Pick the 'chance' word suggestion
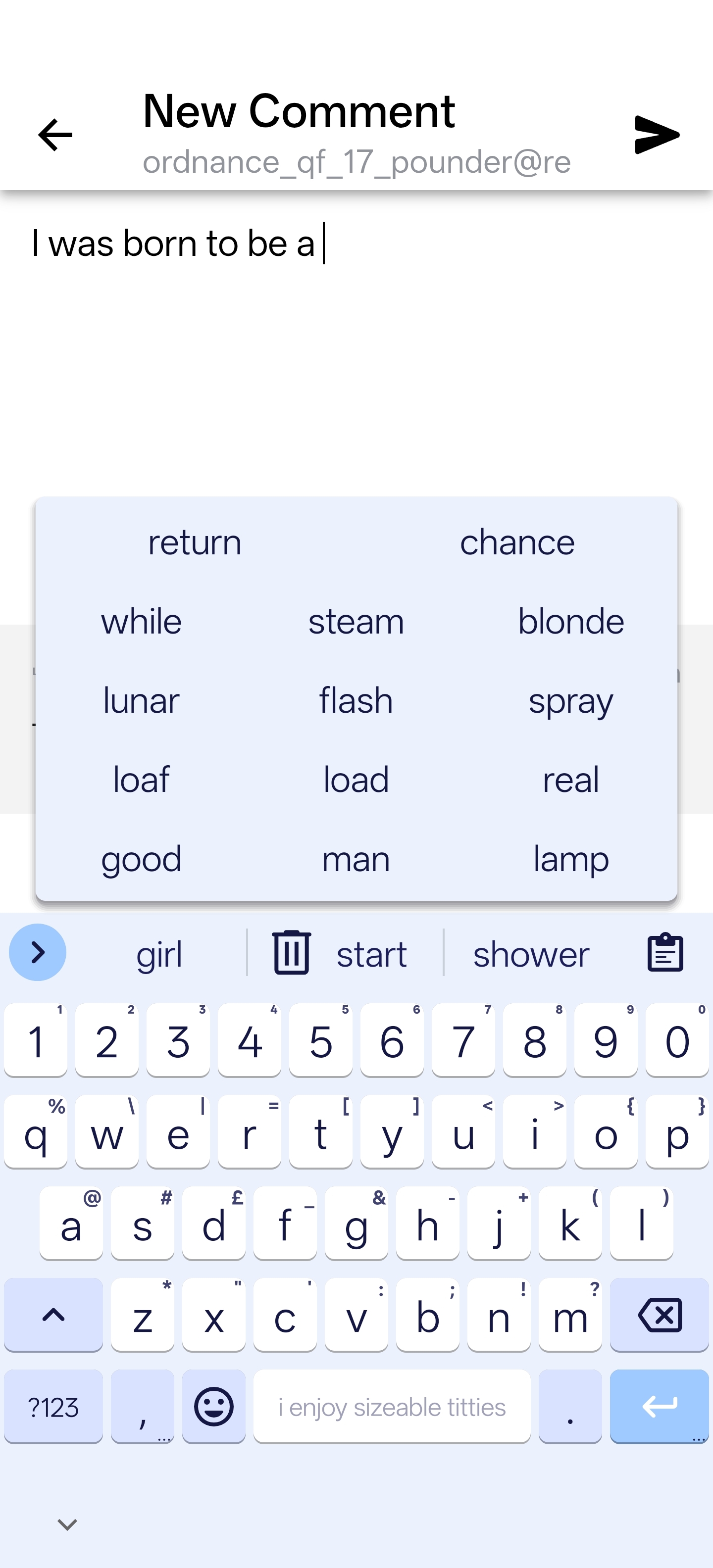This screenshot has width=713, height=1568. click(517, 542)
